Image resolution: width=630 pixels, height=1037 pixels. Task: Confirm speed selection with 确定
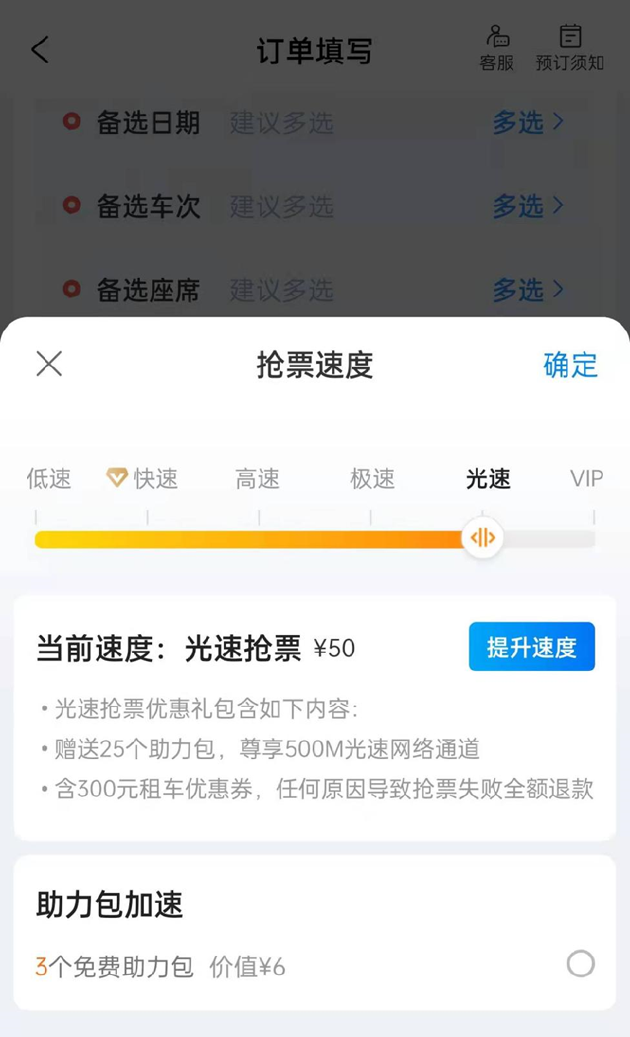(570, 365)
